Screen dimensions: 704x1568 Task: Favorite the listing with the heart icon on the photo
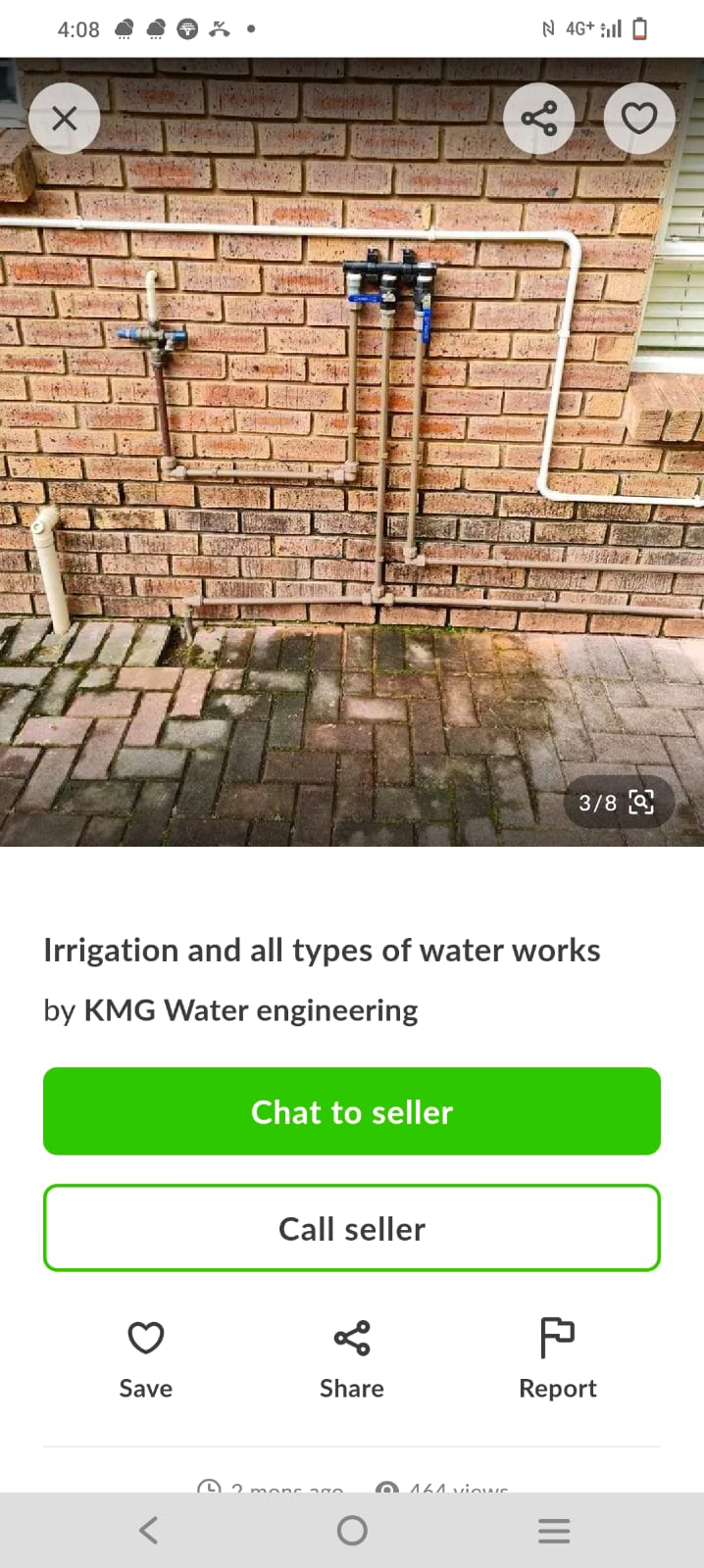click(x=639, y=119)
